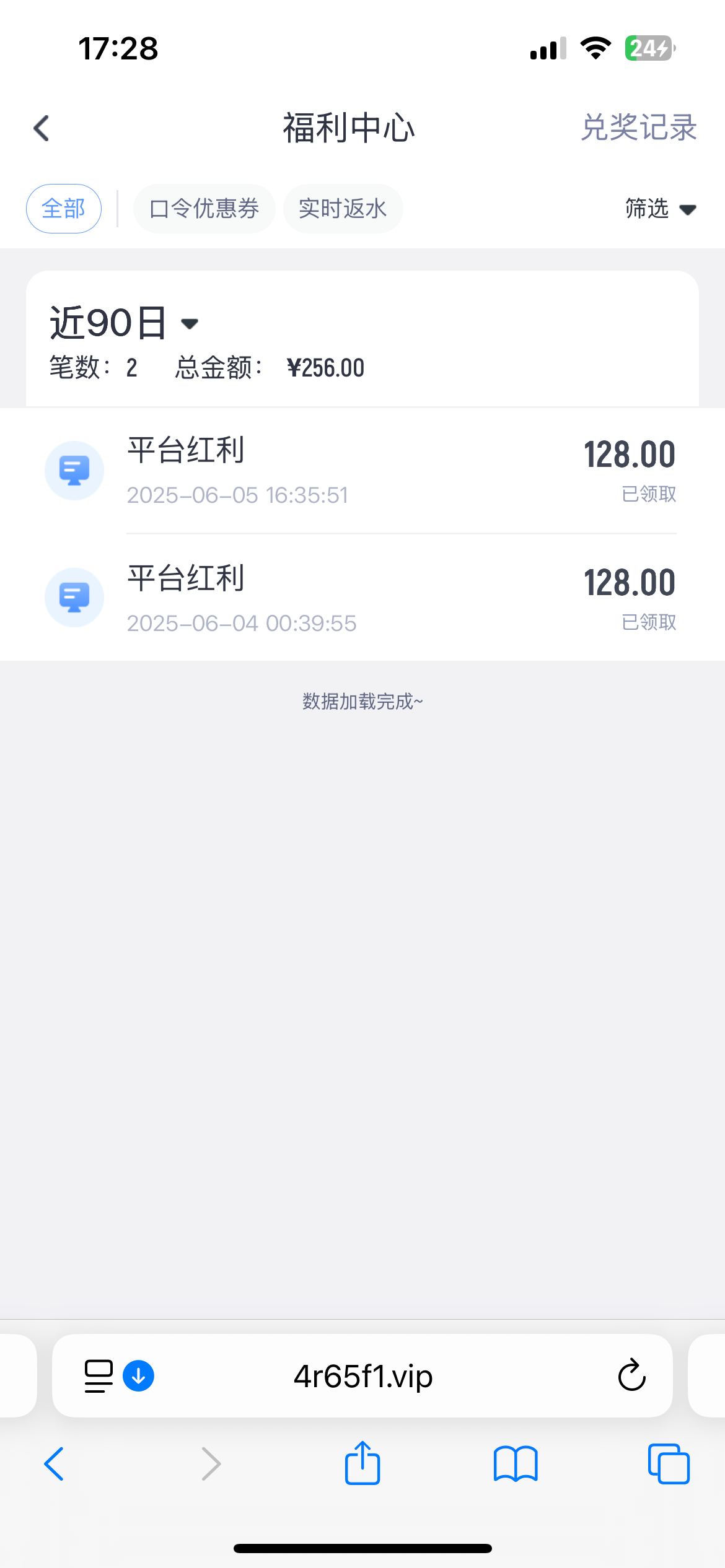Reload the page in Safari
This screenshot has width=725, height=1568.
[631, 1375]
